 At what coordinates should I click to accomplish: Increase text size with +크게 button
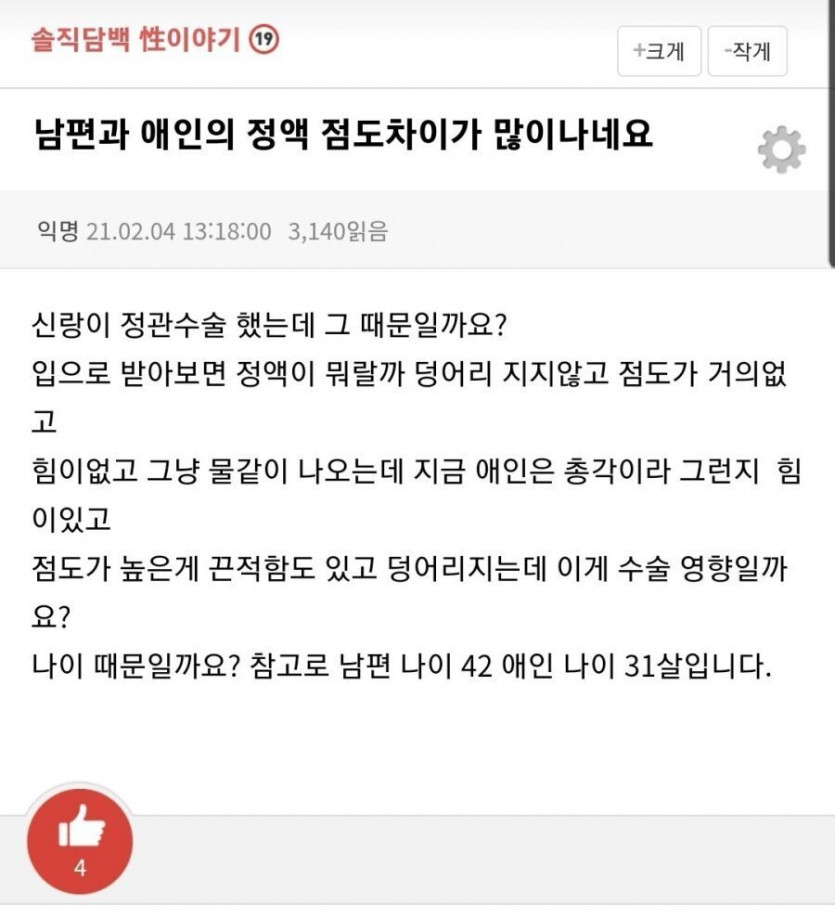pyautogui.click(x=659, y=51)
